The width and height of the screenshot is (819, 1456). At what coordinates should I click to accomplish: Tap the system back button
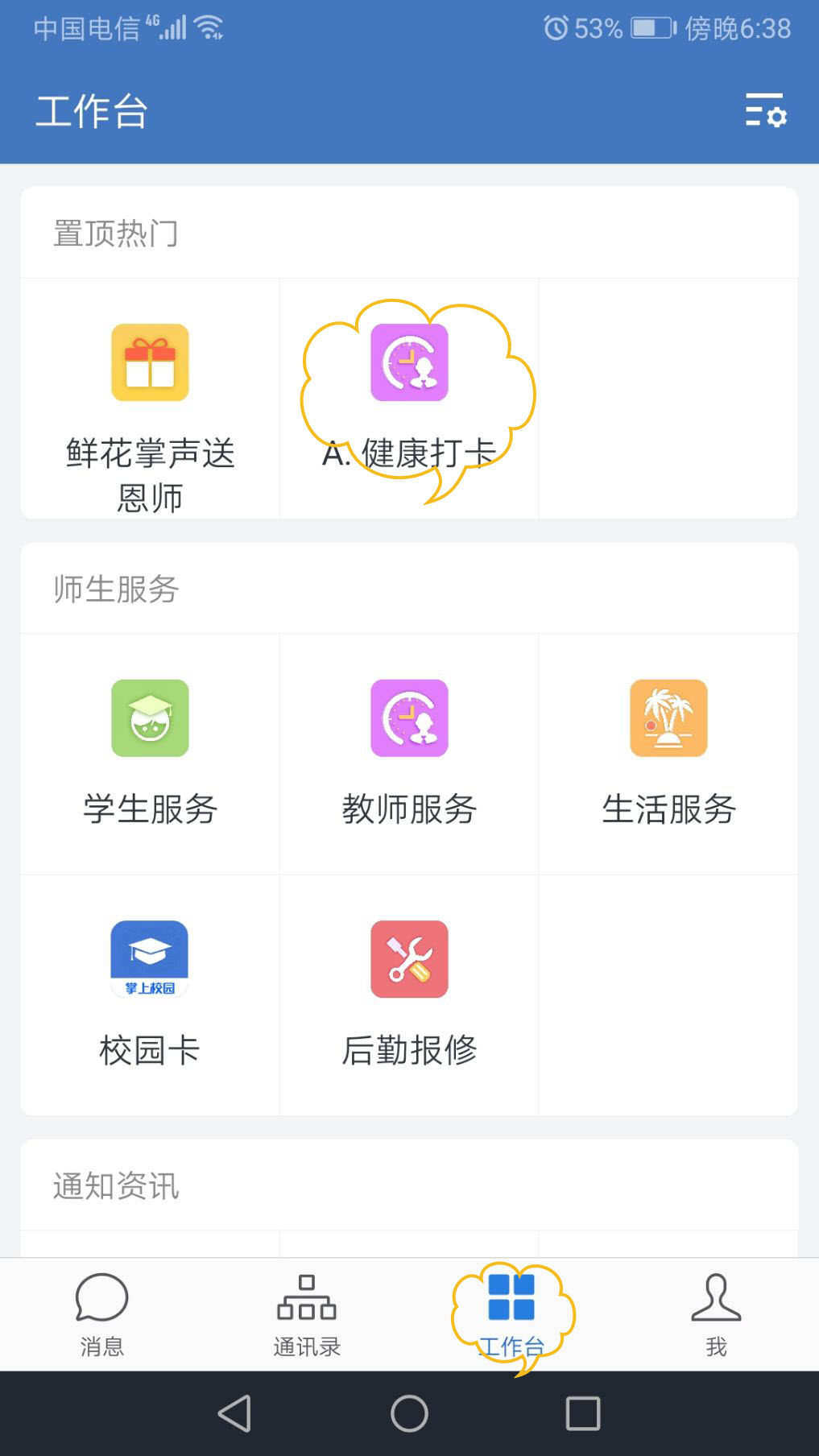click(x=235, y=1413)
